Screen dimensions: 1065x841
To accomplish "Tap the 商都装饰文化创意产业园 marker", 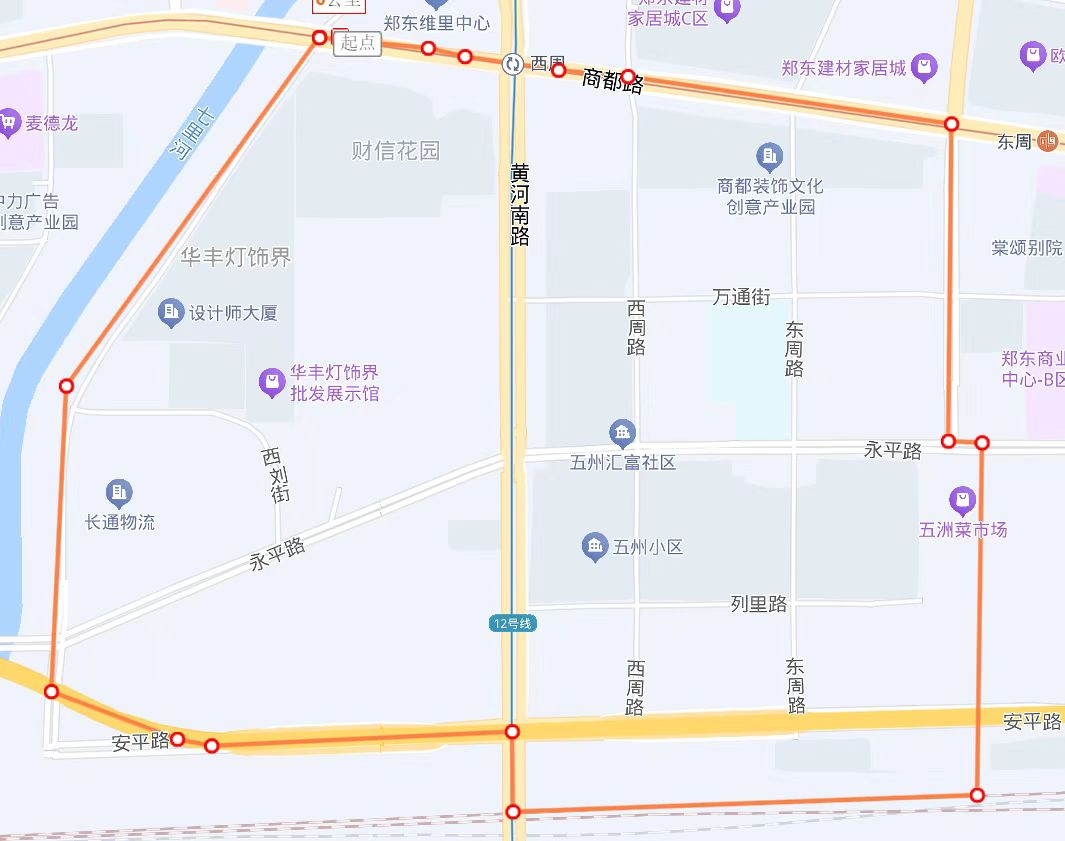I will coord(769,156).
